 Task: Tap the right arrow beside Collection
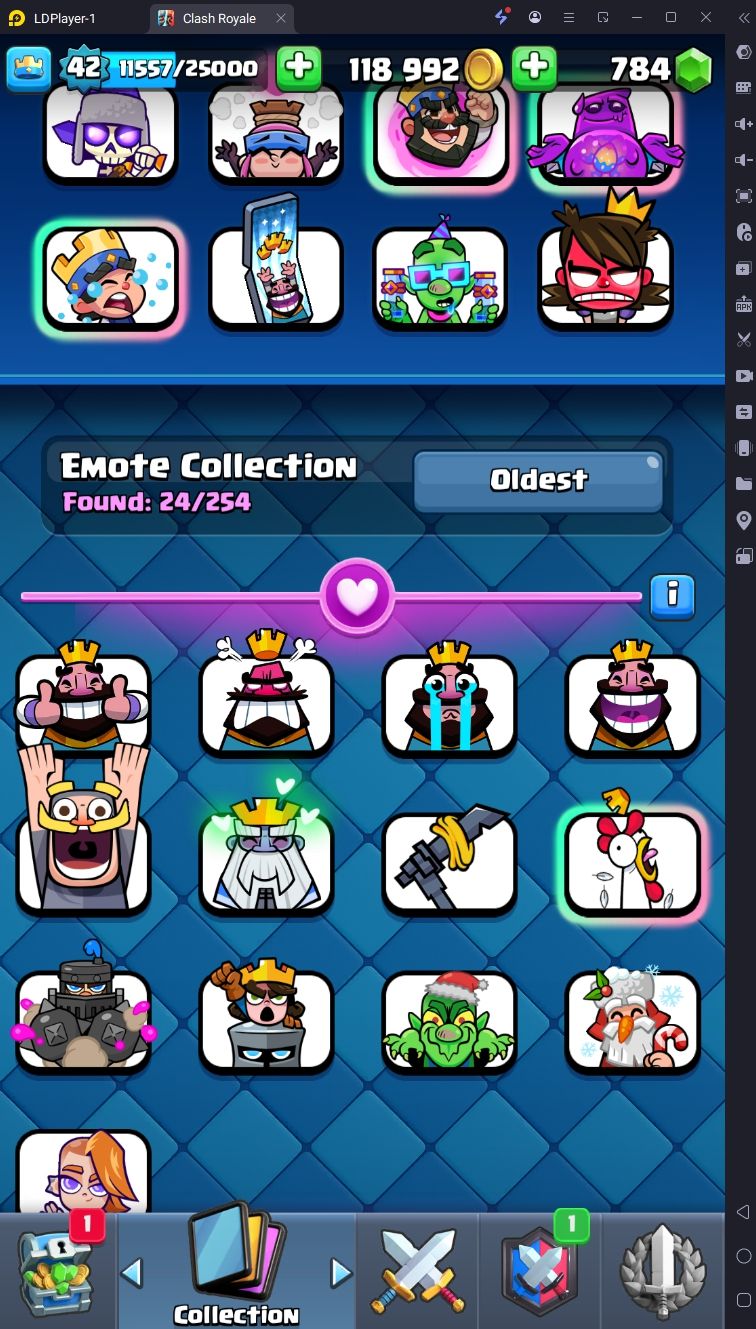pyautogui.click(x=341, y=1273)
